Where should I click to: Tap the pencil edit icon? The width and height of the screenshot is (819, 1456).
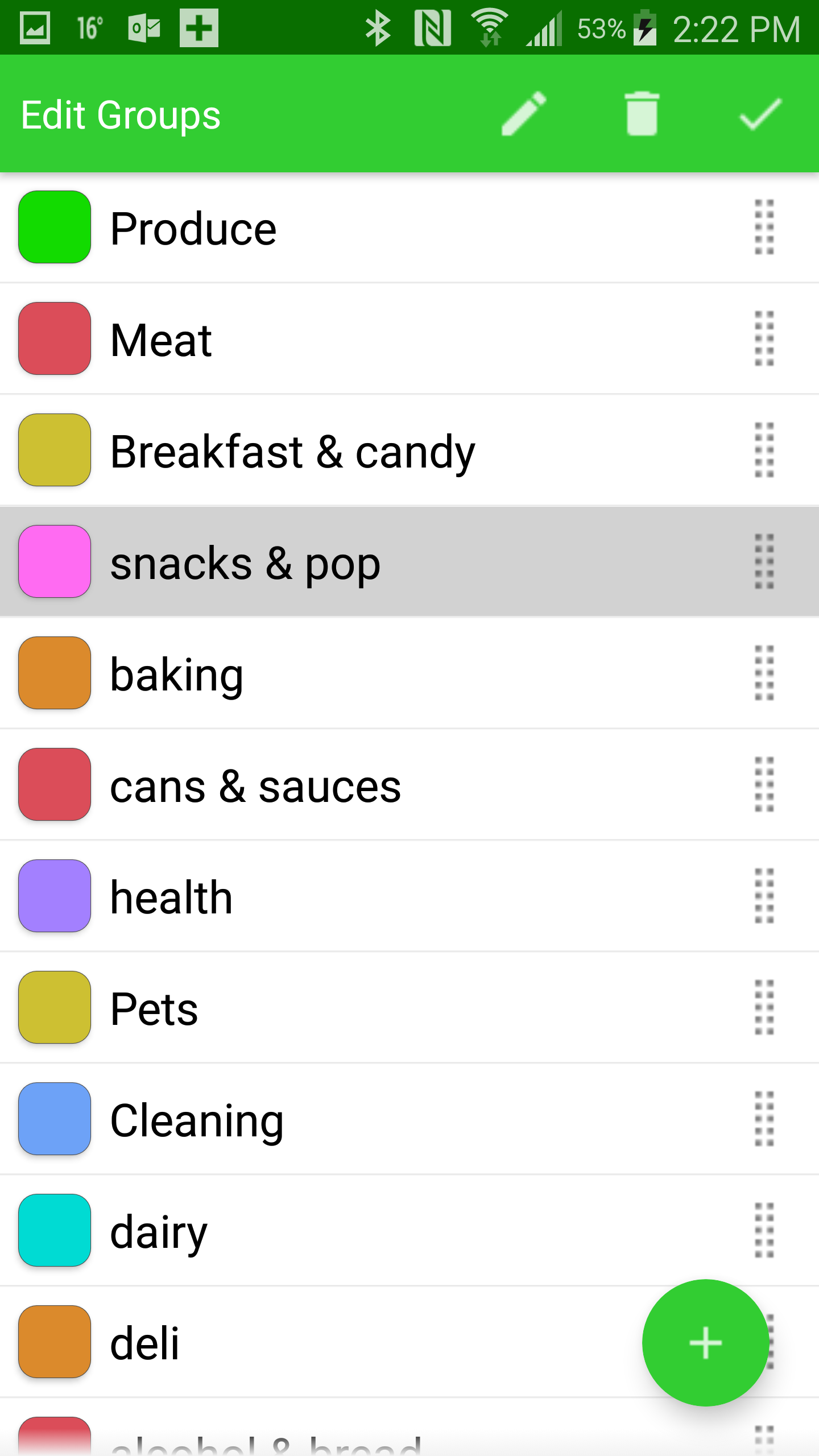click(524, 114)
